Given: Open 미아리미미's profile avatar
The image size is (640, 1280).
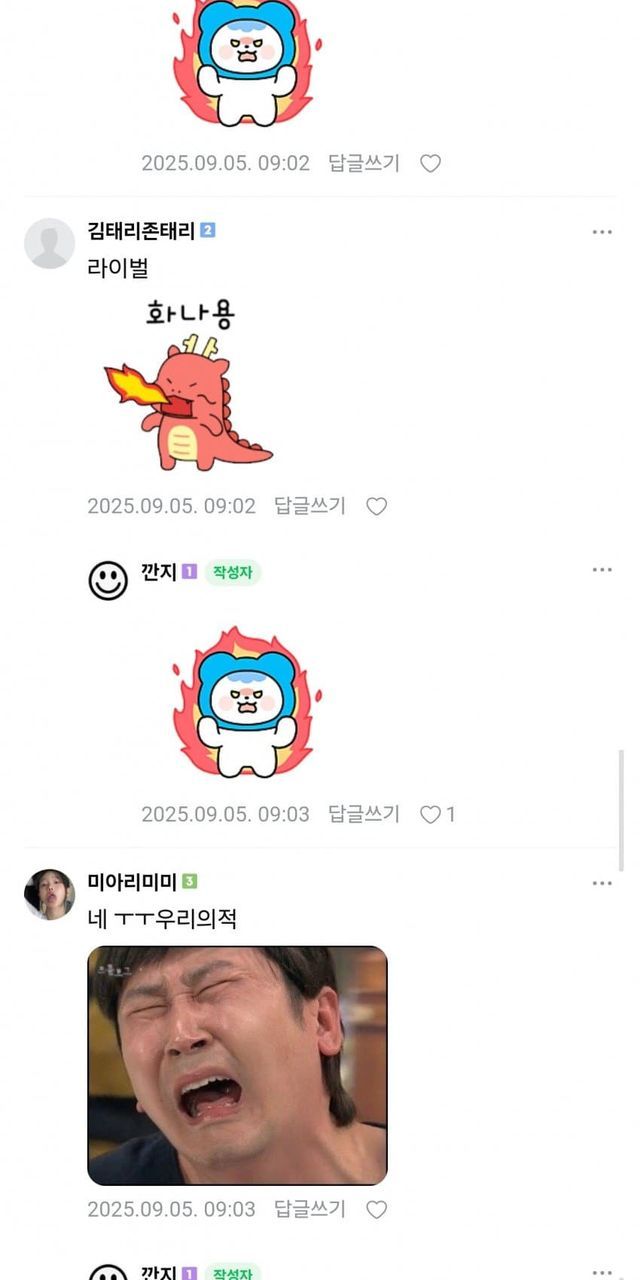Looking at the screenshot, I should click(49, 894).
